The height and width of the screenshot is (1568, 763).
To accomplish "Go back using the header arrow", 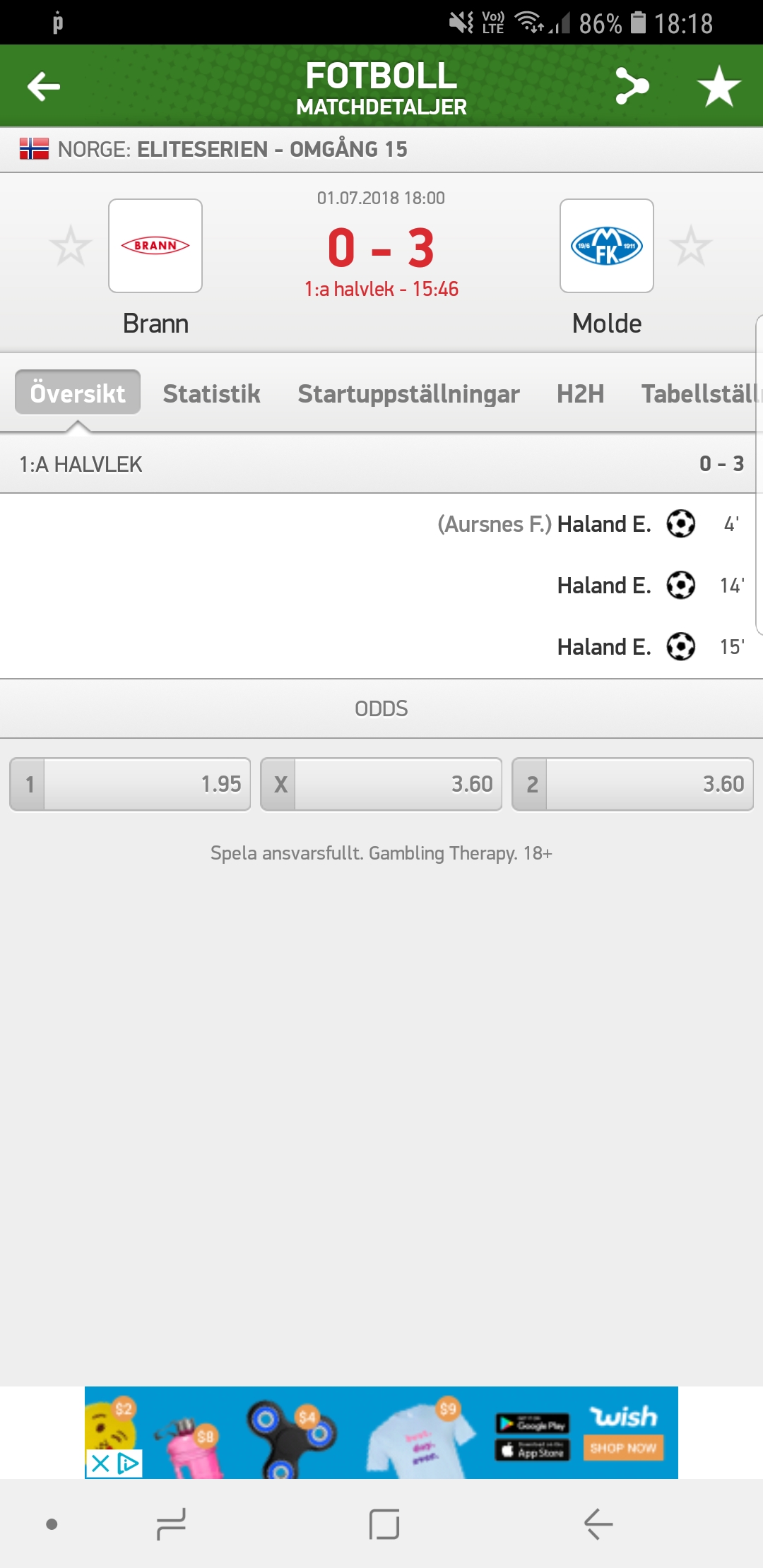I will pyautogui.click(x=44, y=87).
